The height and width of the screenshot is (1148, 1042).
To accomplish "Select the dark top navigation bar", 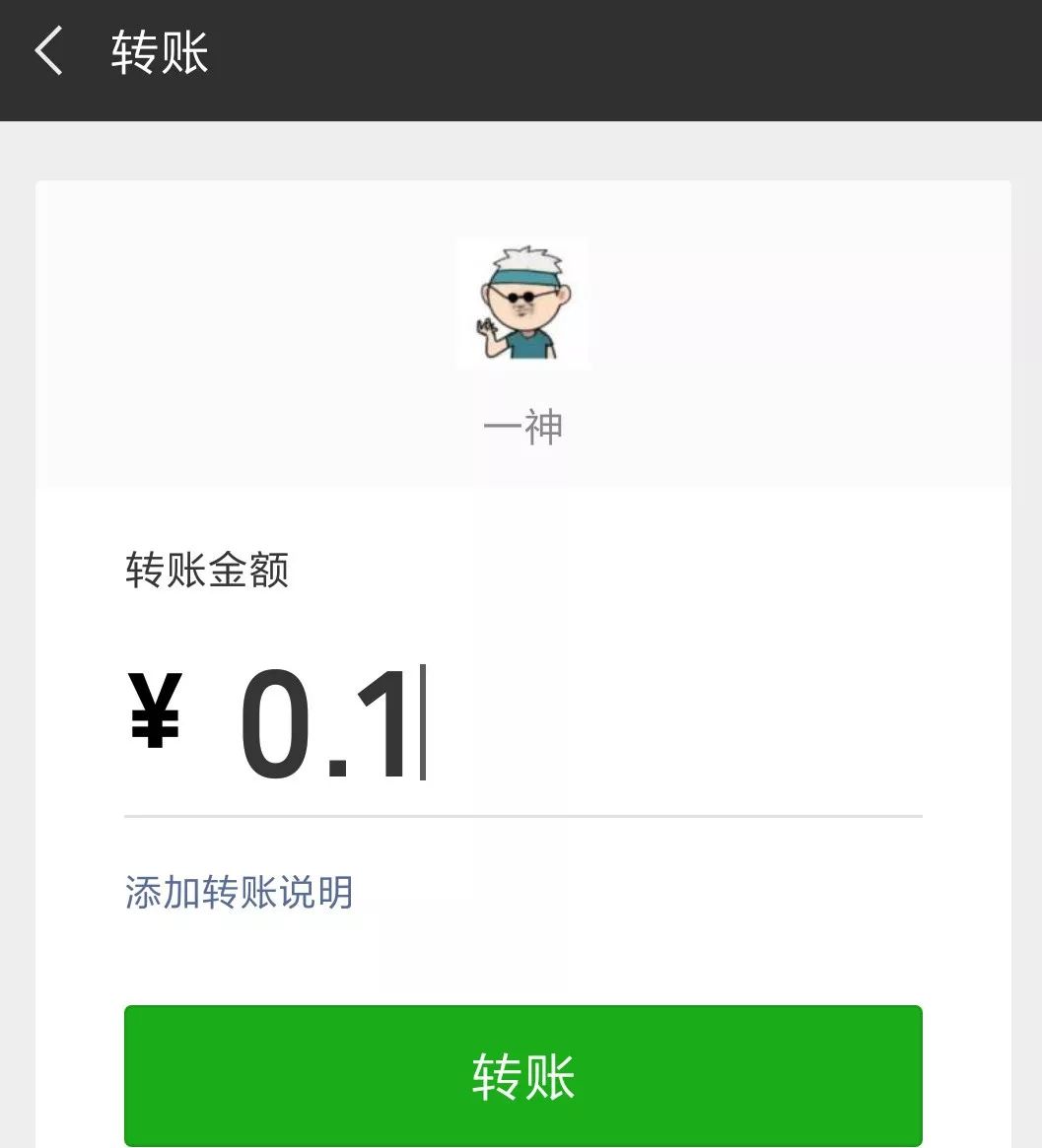I will [521, 59].
